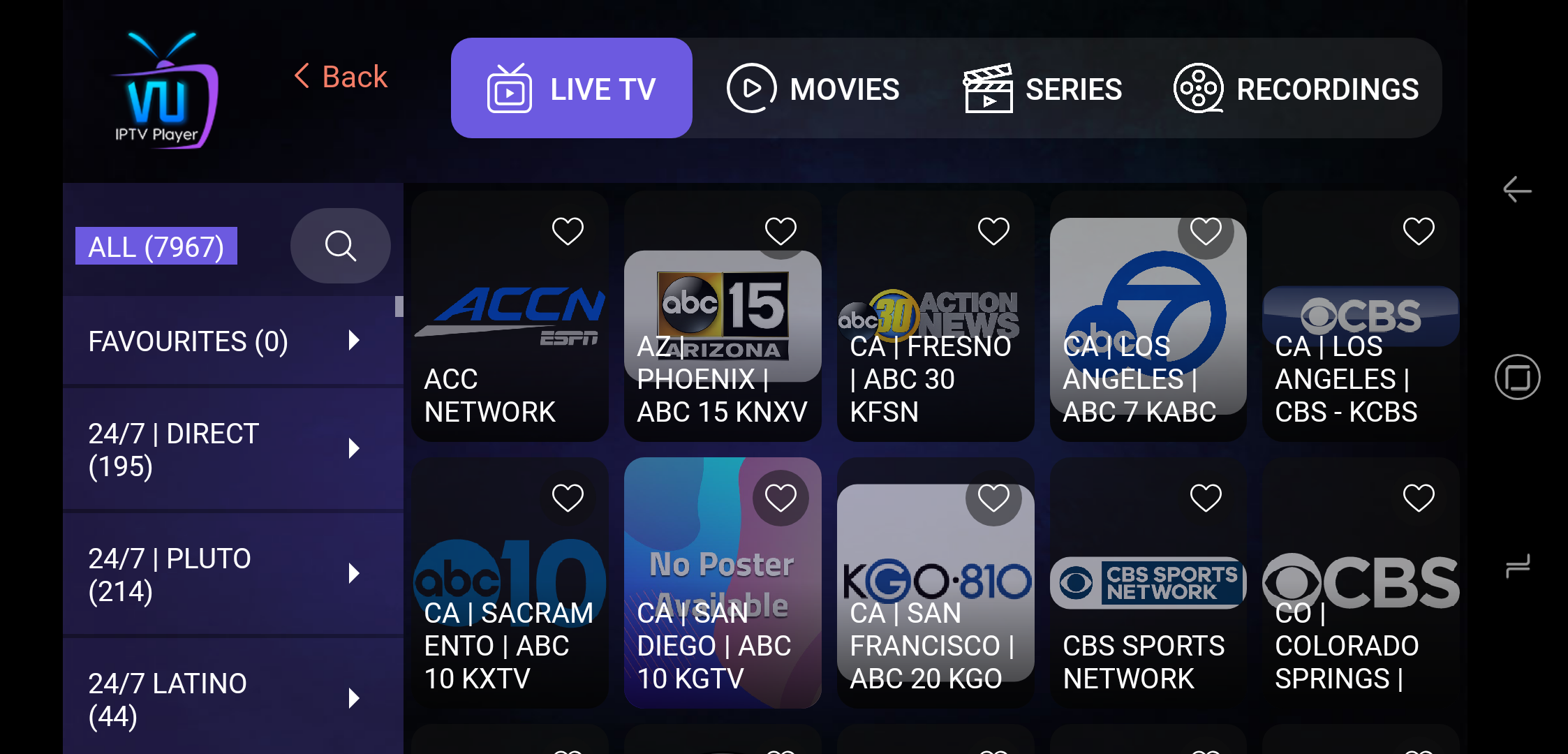Favourite the San Diego ABC 10 KGTV channel
Screen dimensions: 1568x754
coord(781,498)
